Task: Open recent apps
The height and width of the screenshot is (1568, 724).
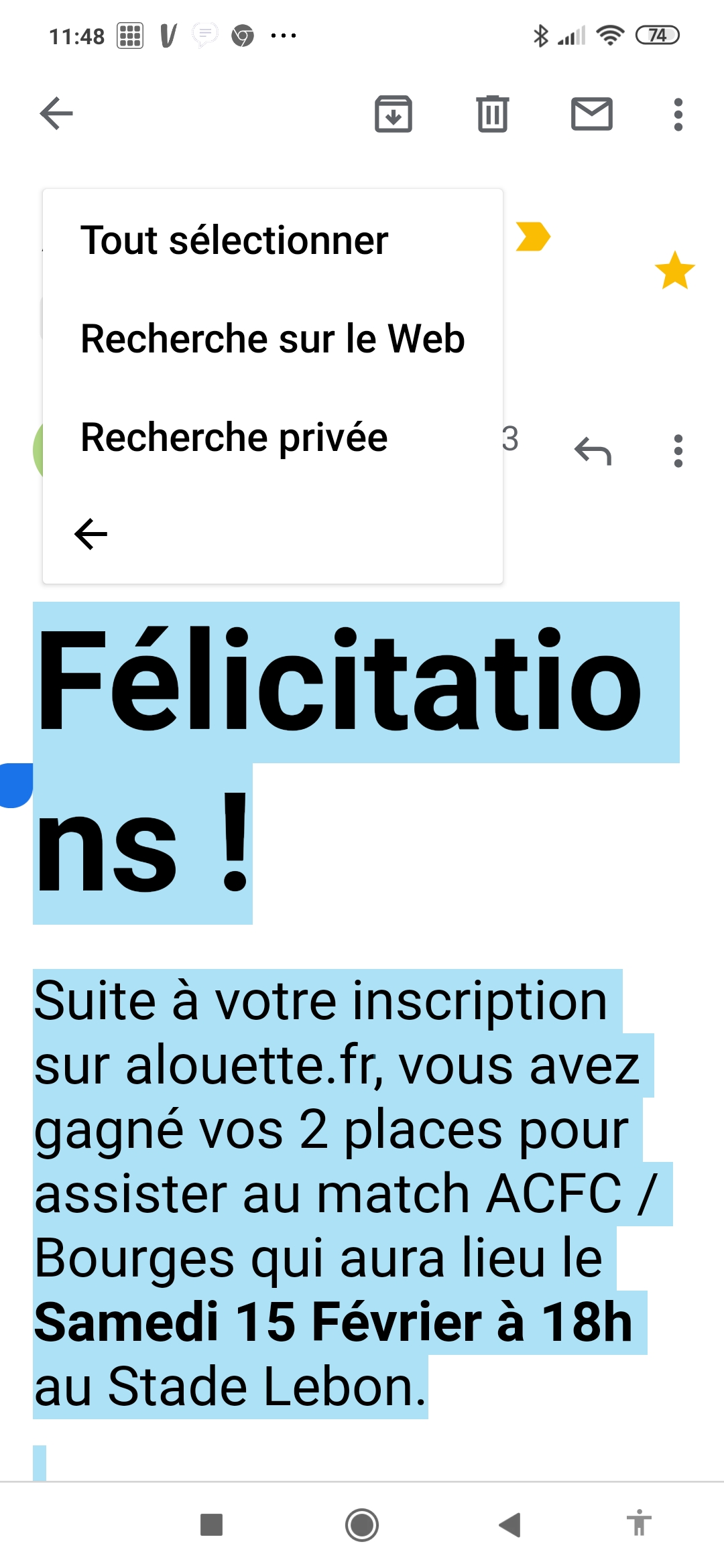Action: [212, 1525]
